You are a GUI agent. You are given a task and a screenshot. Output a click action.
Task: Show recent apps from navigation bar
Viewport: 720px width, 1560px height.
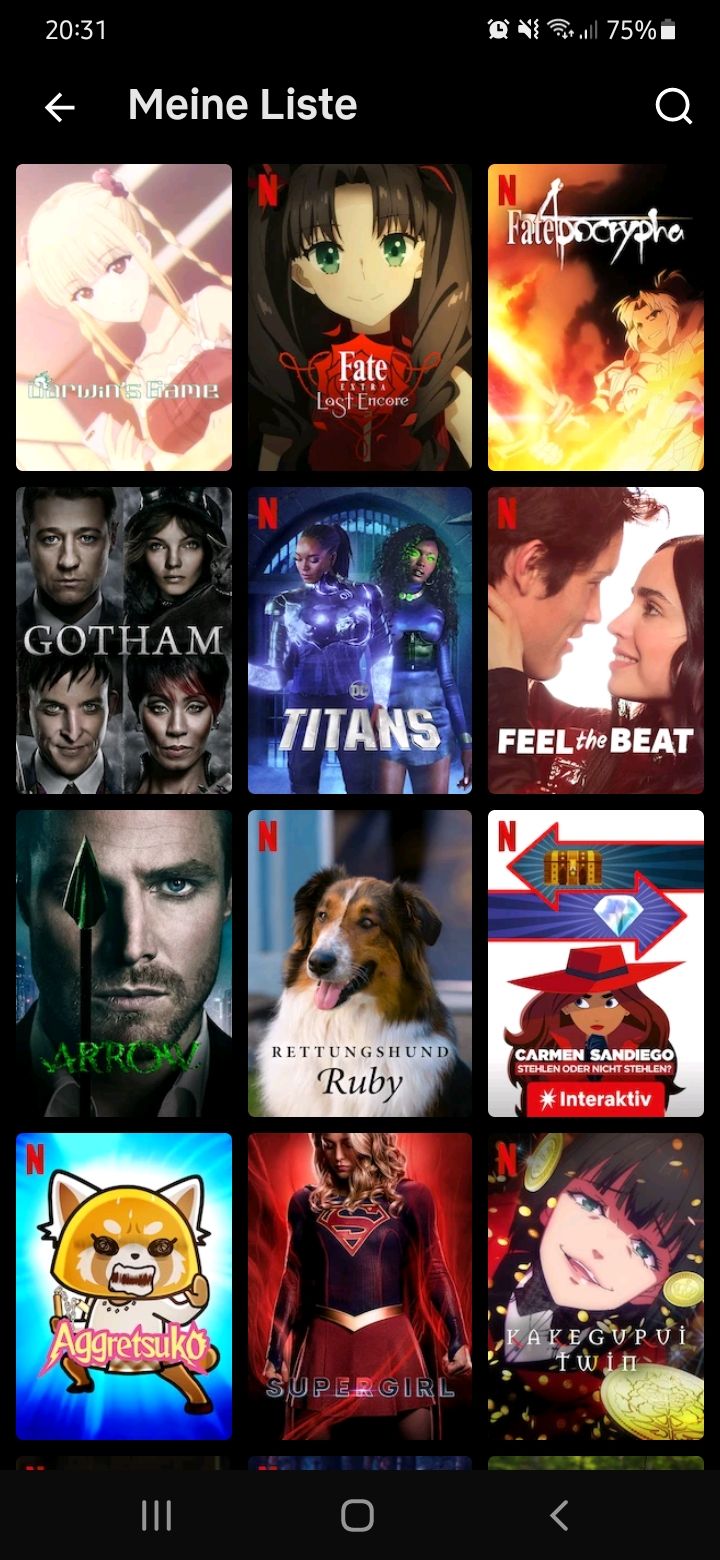click(156, 1515)
